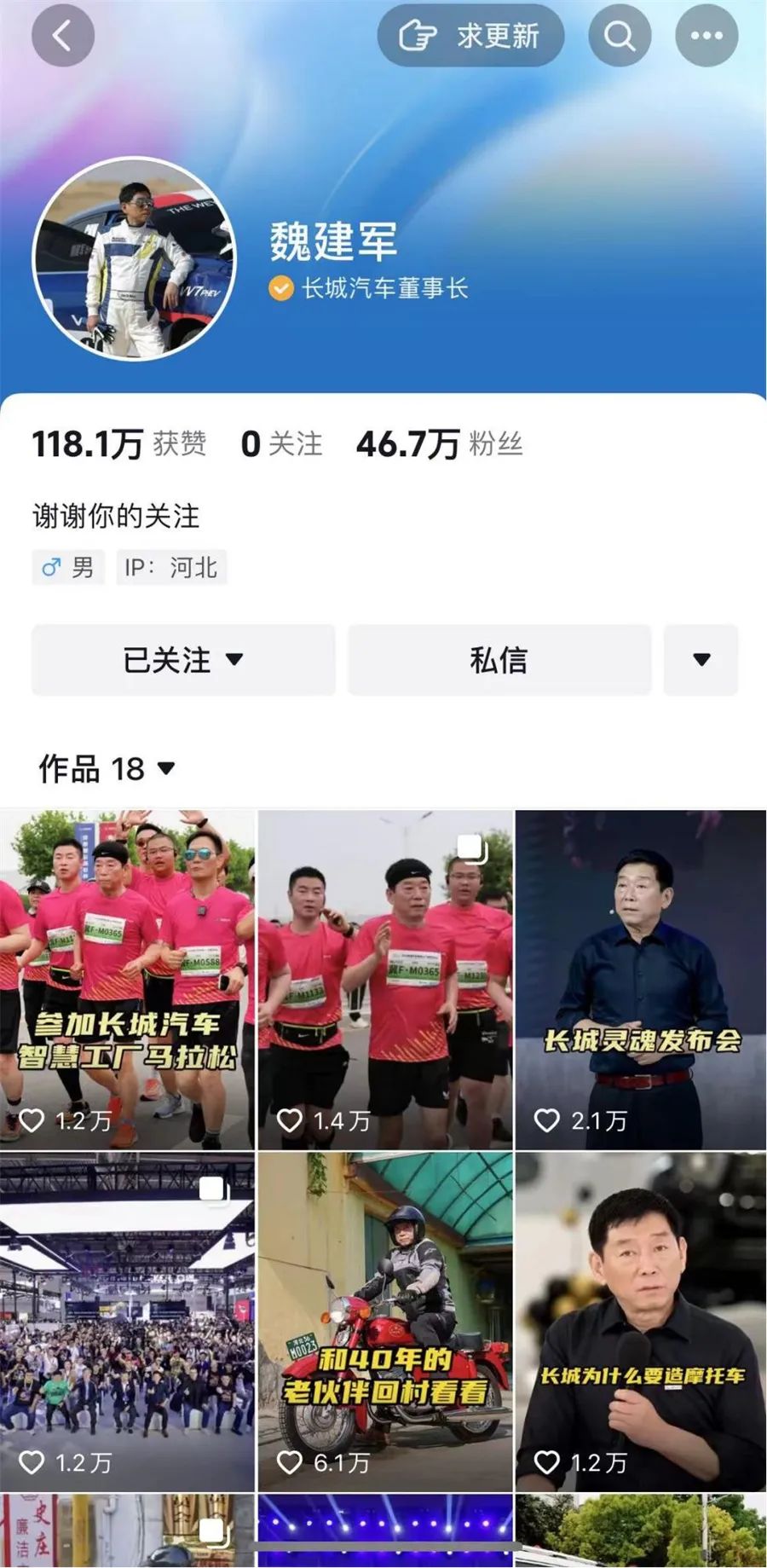This screenshot has width=767, height=1568.
Task: Play the 和40年的老伙伴回村看看 video
Action: (x=385, y=1322)
